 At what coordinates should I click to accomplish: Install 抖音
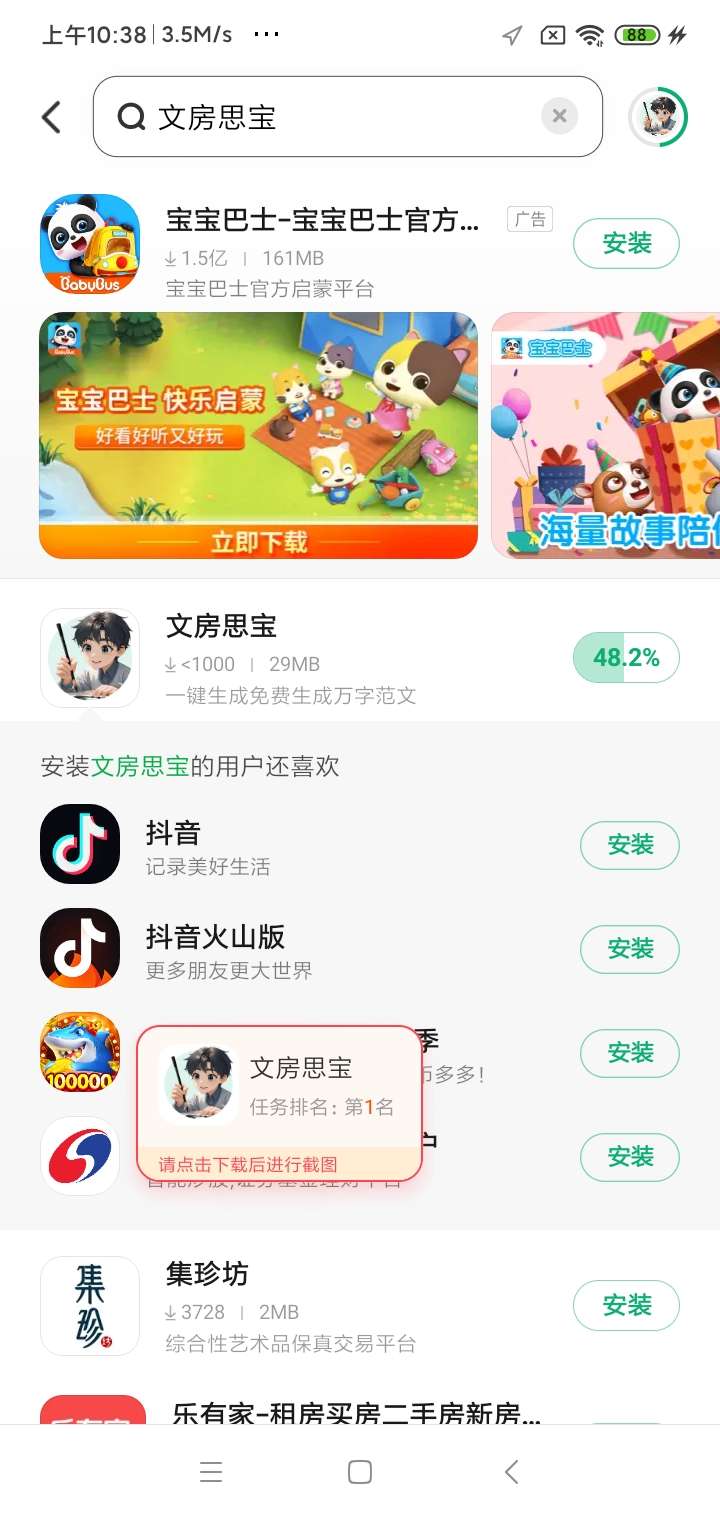click(629, 845)
